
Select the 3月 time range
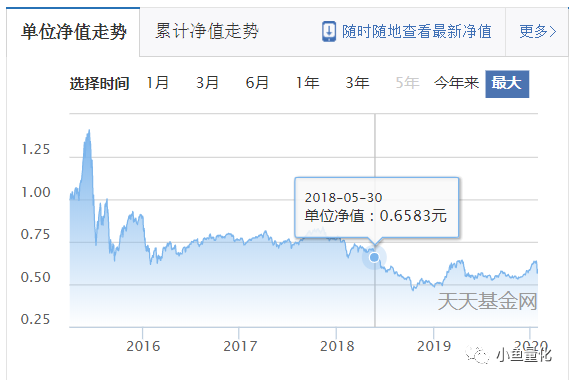[x=208, y=83]
